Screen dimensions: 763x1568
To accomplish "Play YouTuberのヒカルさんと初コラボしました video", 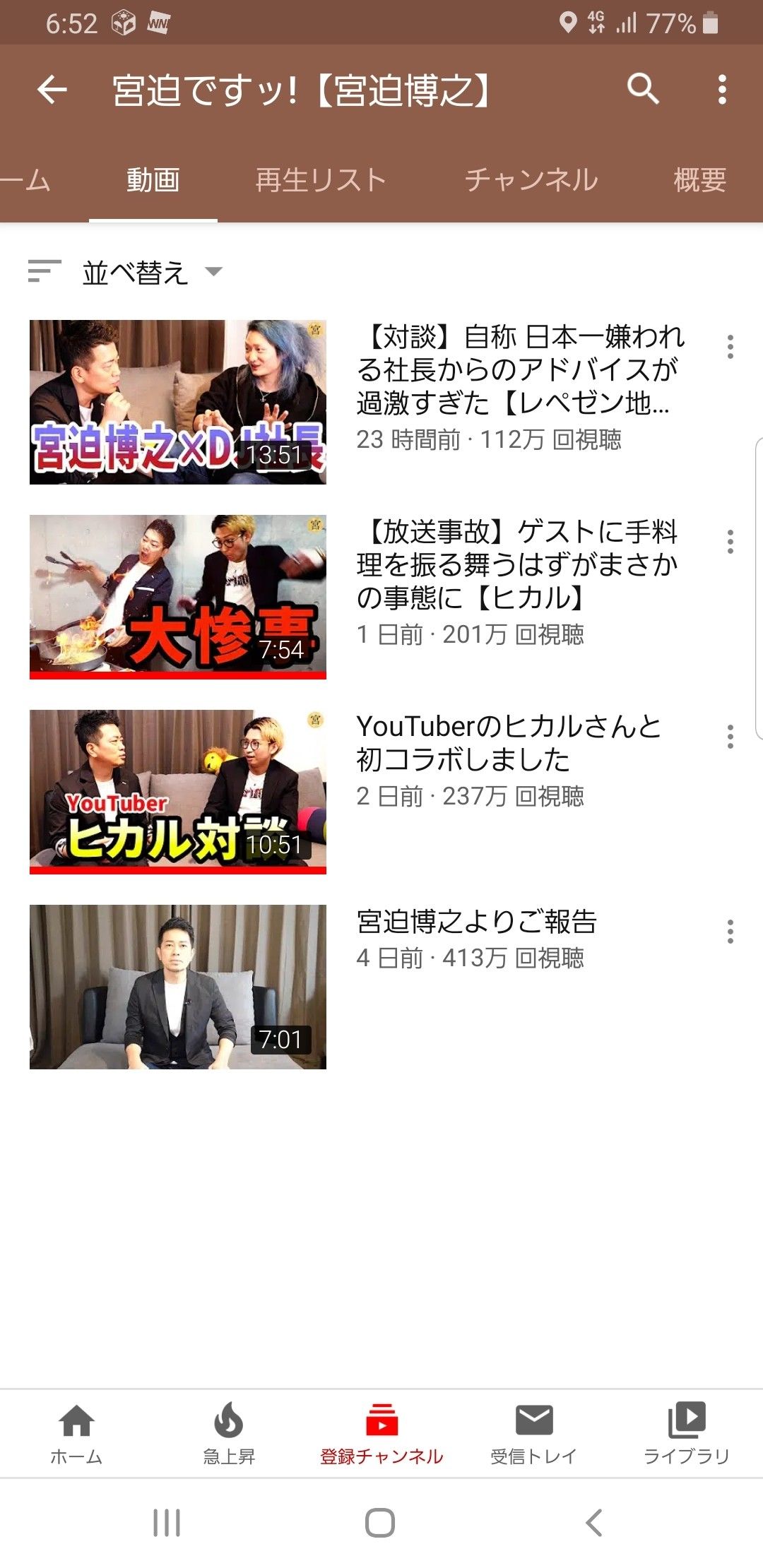I will pos(178,792).
